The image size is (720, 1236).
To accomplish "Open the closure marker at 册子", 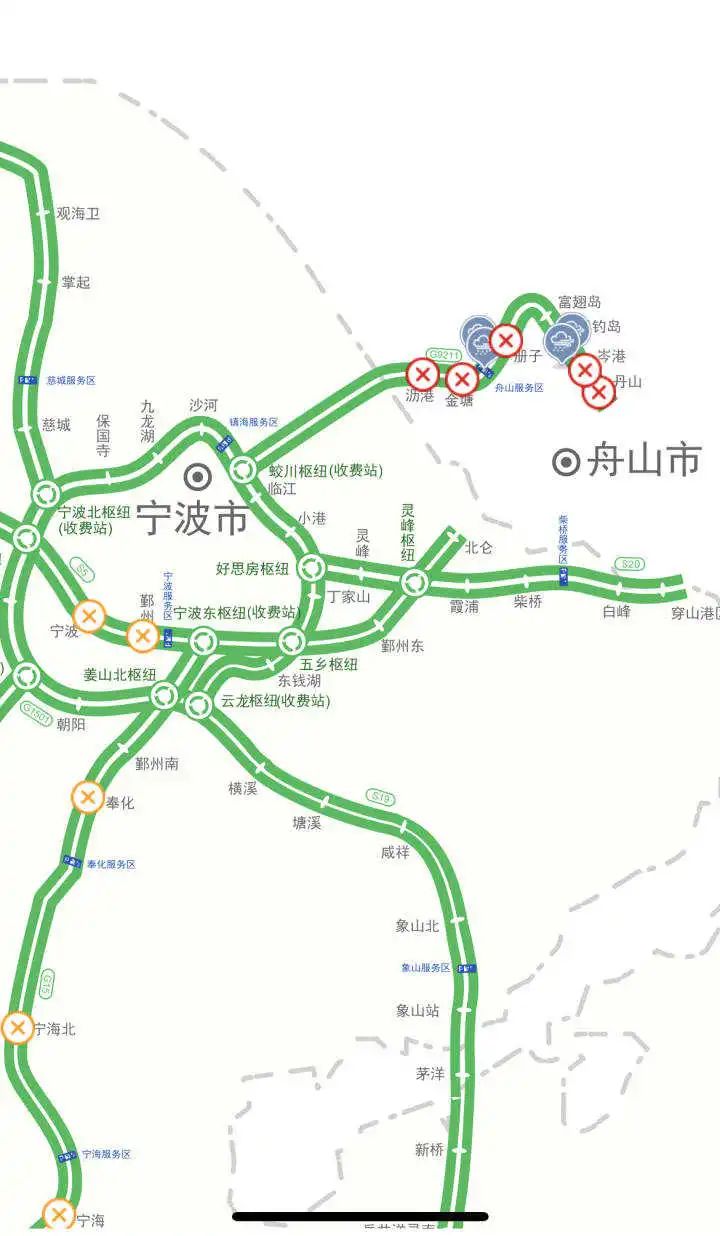I will [x=506, y=341].
